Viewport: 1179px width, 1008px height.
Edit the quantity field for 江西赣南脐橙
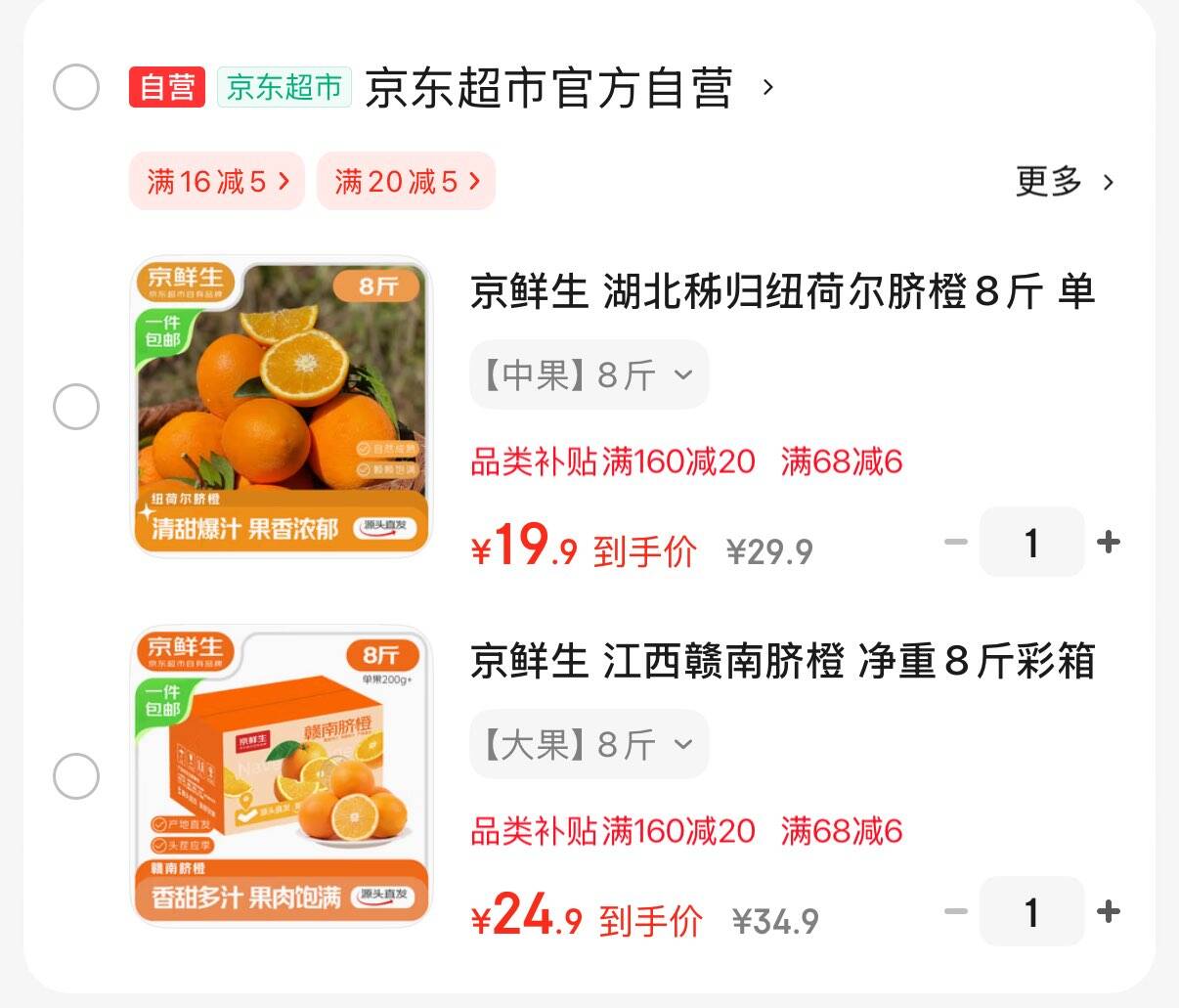(1031, 912)
